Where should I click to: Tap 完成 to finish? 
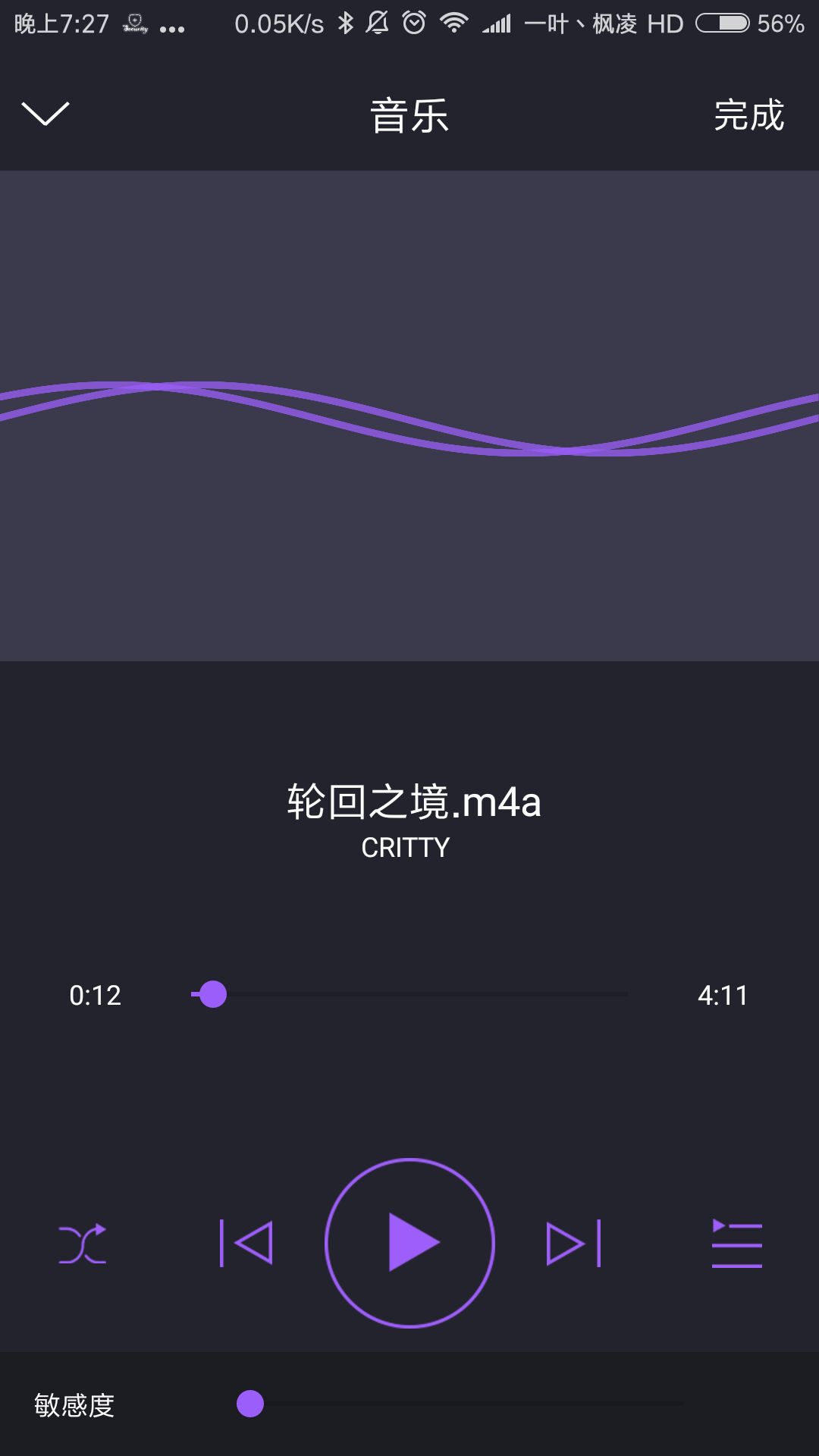pyautogui.click(x=748, y=115)
